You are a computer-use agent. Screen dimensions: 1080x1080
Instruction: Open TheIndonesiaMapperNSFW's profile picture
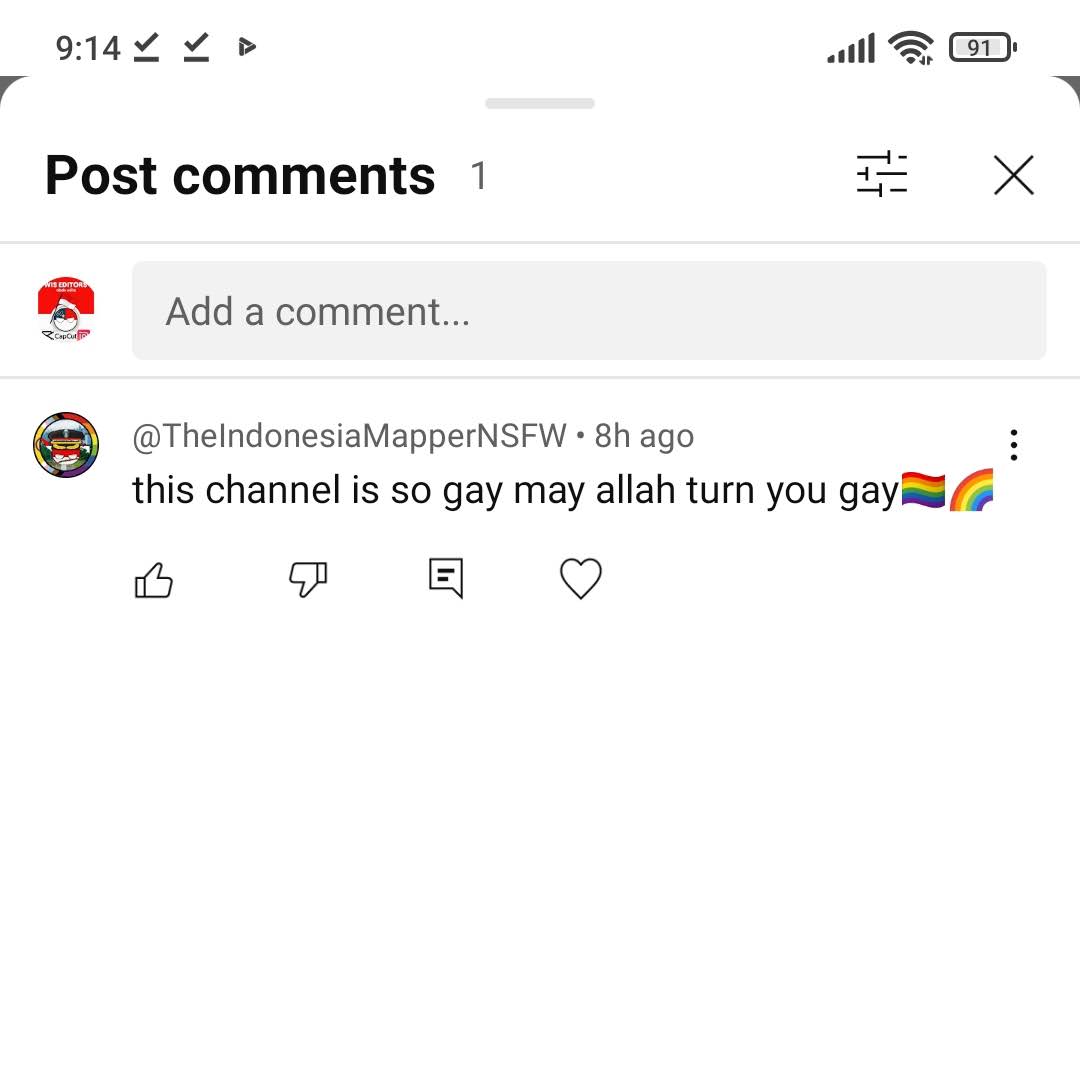[x=66, y=444]
